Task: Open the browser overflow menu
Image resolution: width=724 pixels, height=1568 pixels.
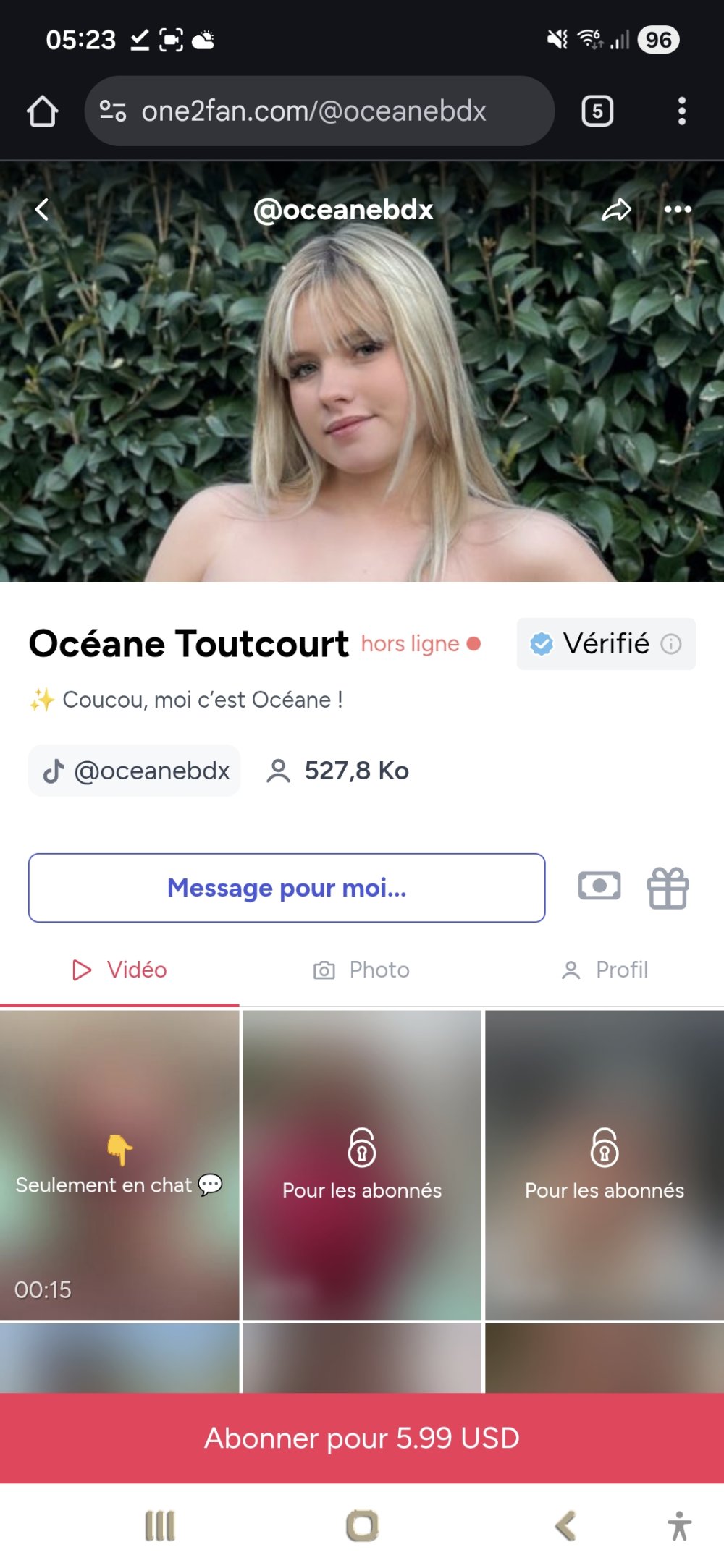Action: click(x=681, y=111)
